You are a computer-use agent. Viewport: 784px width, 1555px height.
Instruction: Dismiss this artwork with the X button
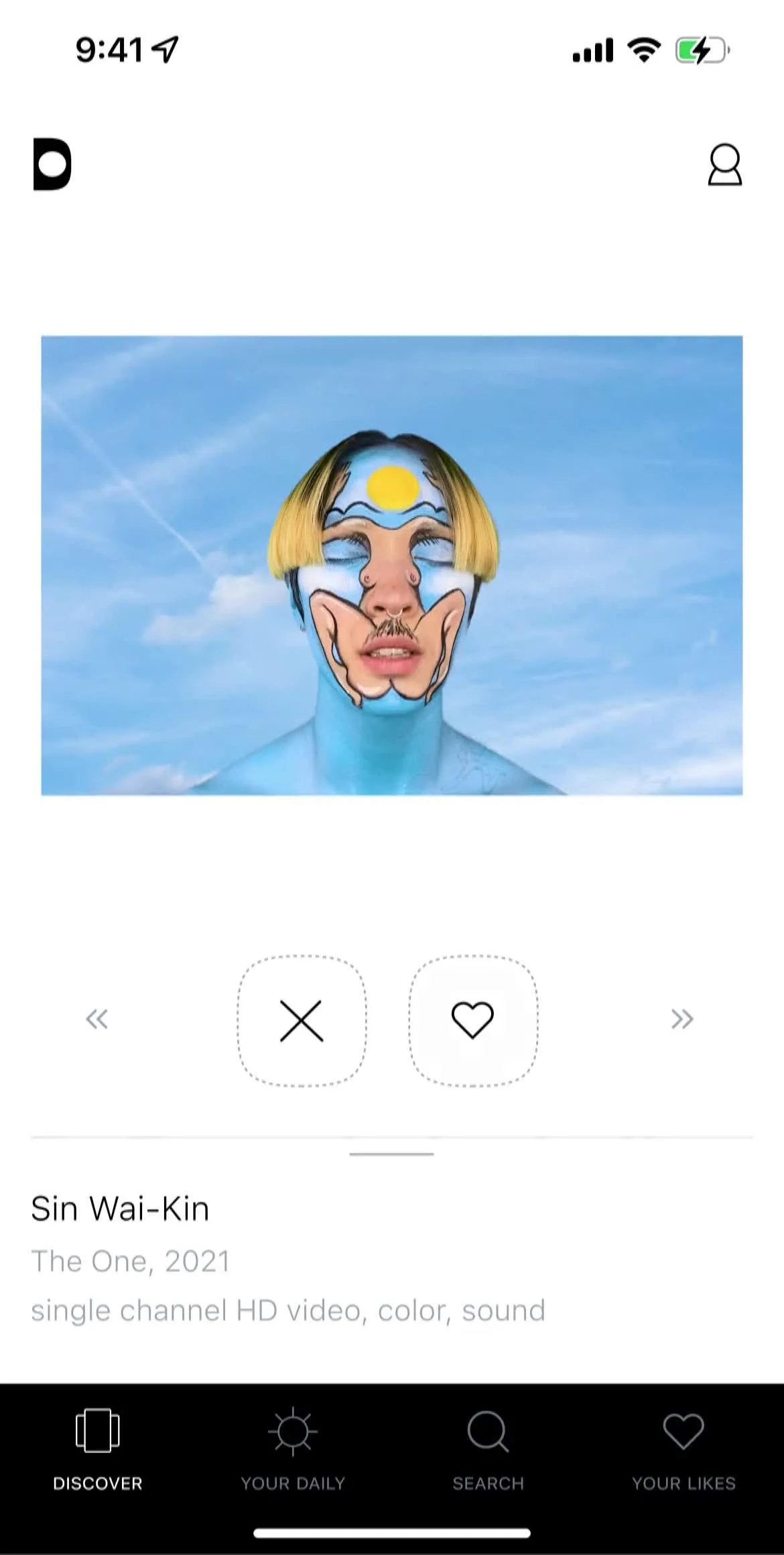point(302,1020)
